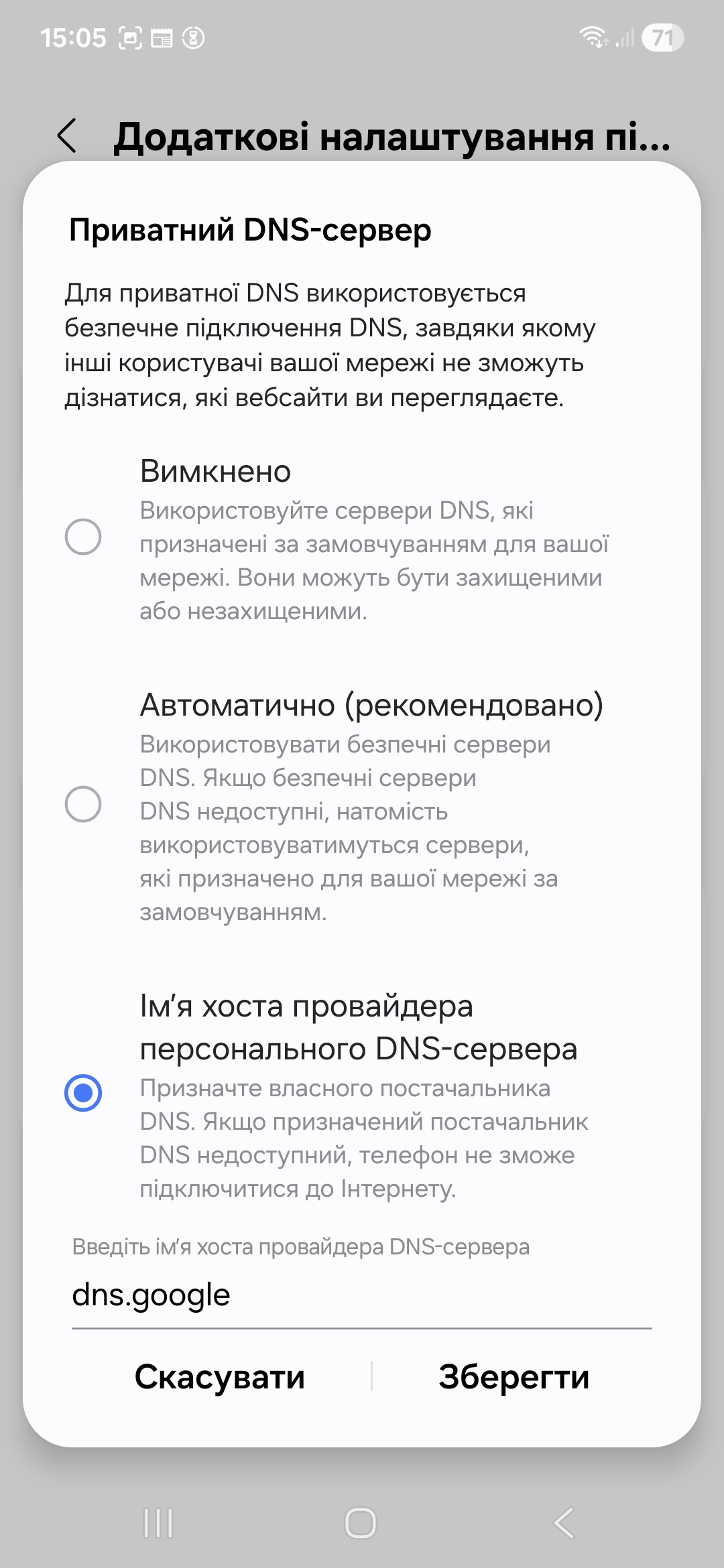Image resolution: width=724 pixels, height=1568 pixels.
Task: Select Ім'я хоста провайдера DNS-сервера option
Action: tap(83, 1093)
